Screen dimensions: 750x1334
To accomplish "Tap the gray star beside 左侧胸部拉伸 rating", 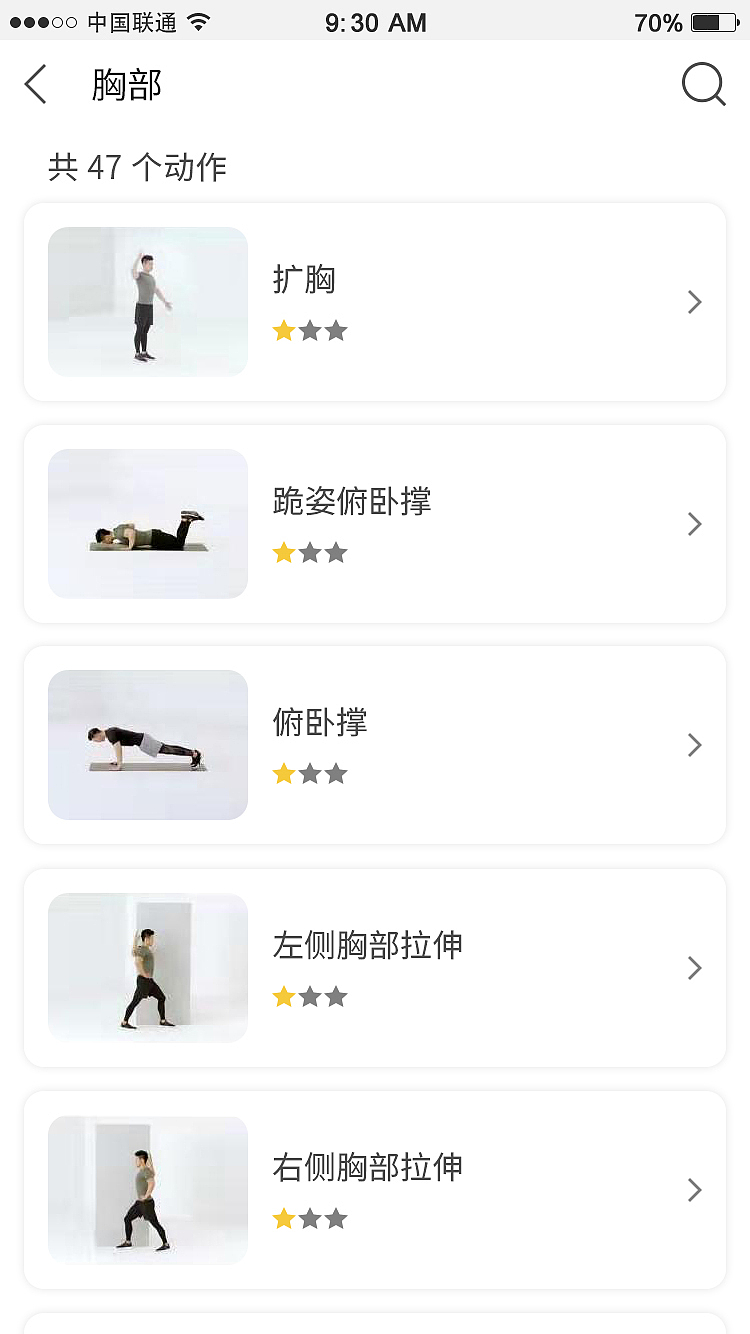I will [x=311, y=996].
